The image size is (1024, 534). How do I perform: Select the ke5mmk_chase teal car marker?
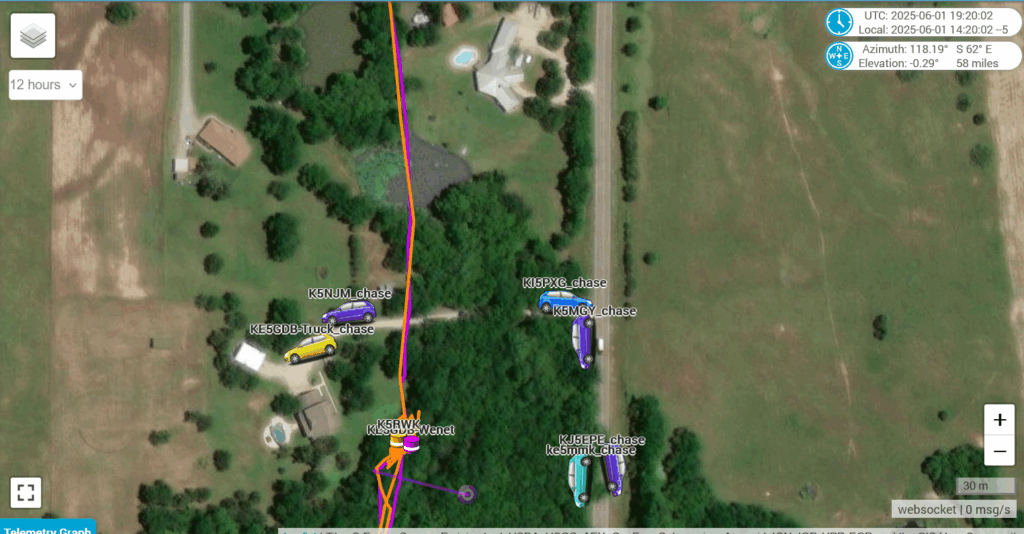coord(580,479)
